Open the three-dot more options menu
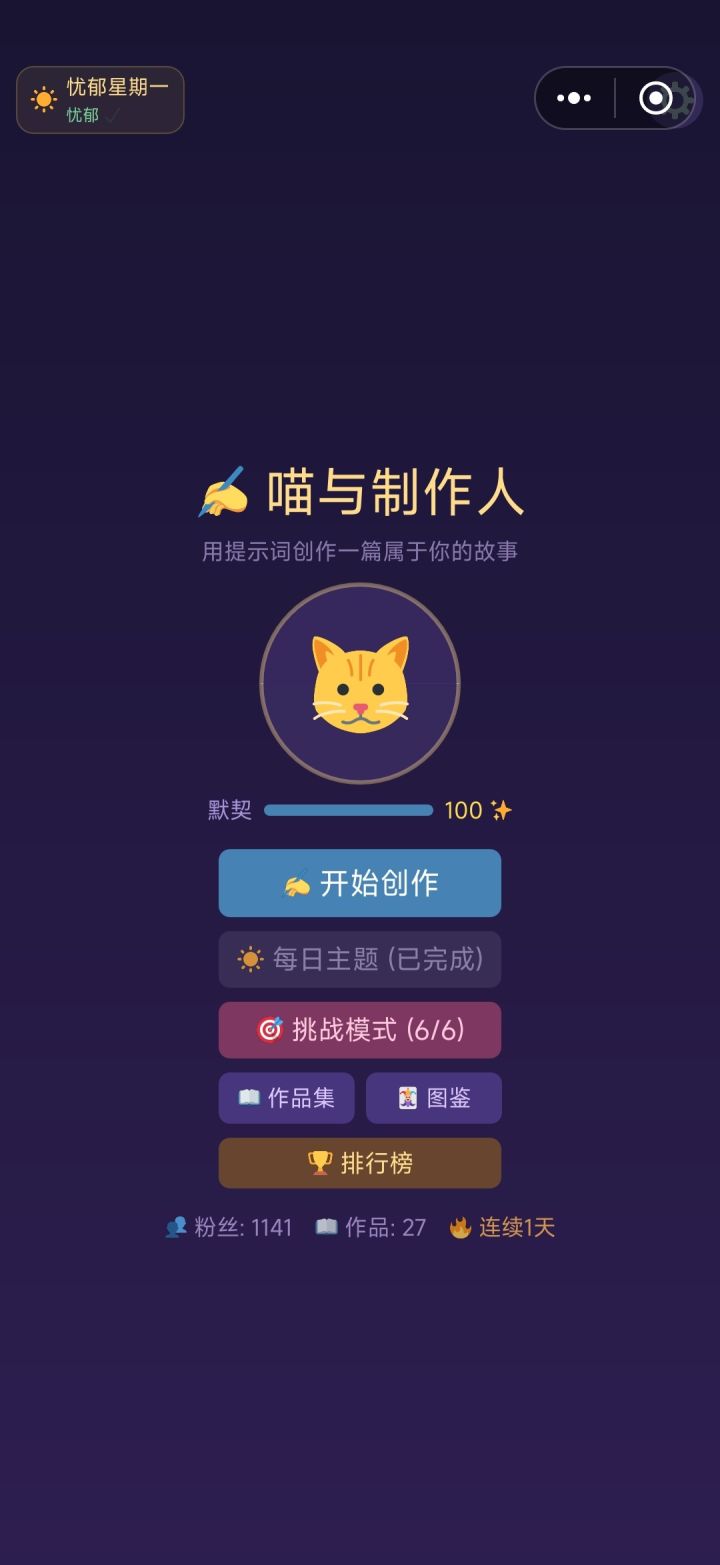720x1565 pixels. click(573, 97)
